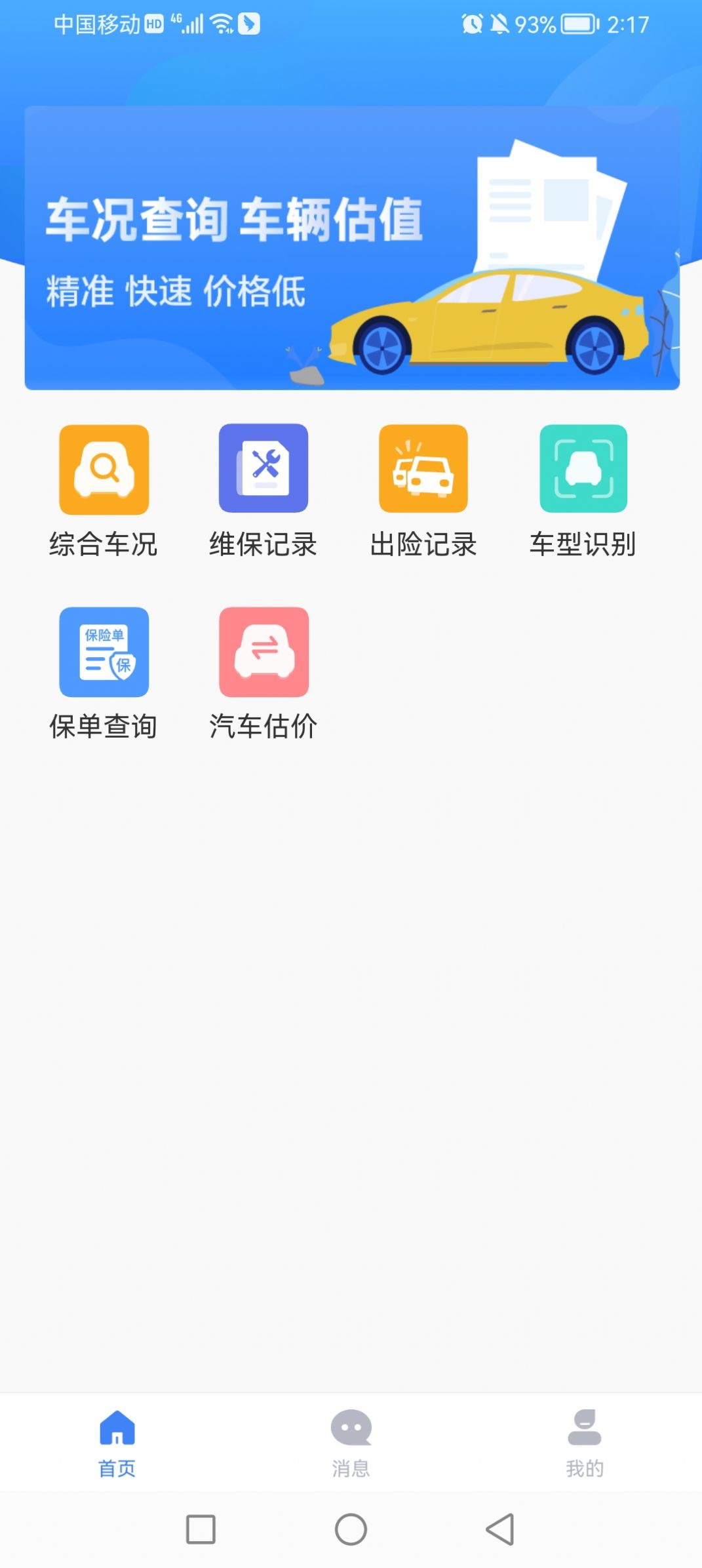This screenshot has height=1568, width=702.
Task: Open the 汽车估价 car valuation tool
Action: [x=263, y=653]
